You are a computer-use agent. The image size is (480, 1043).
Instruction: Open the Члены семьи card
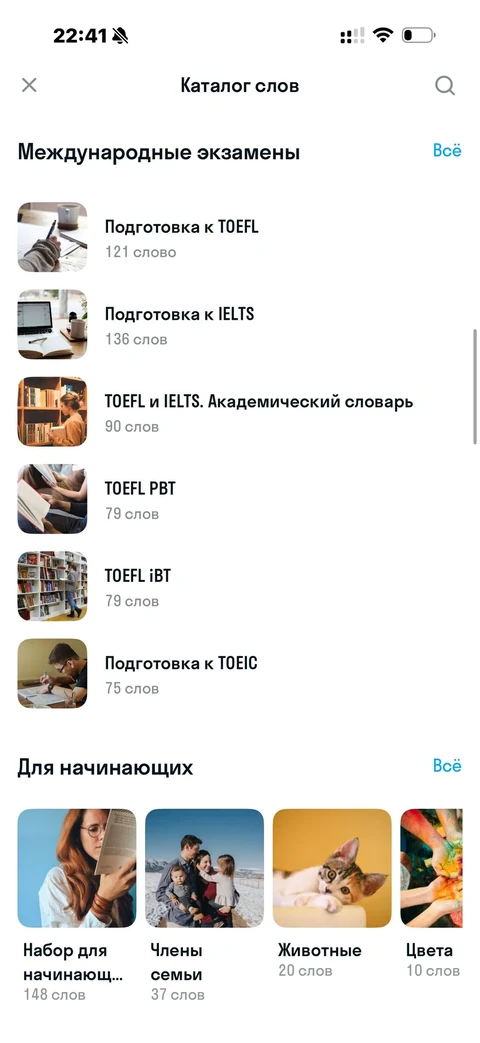pyautogui.click(x=204, y=905)
